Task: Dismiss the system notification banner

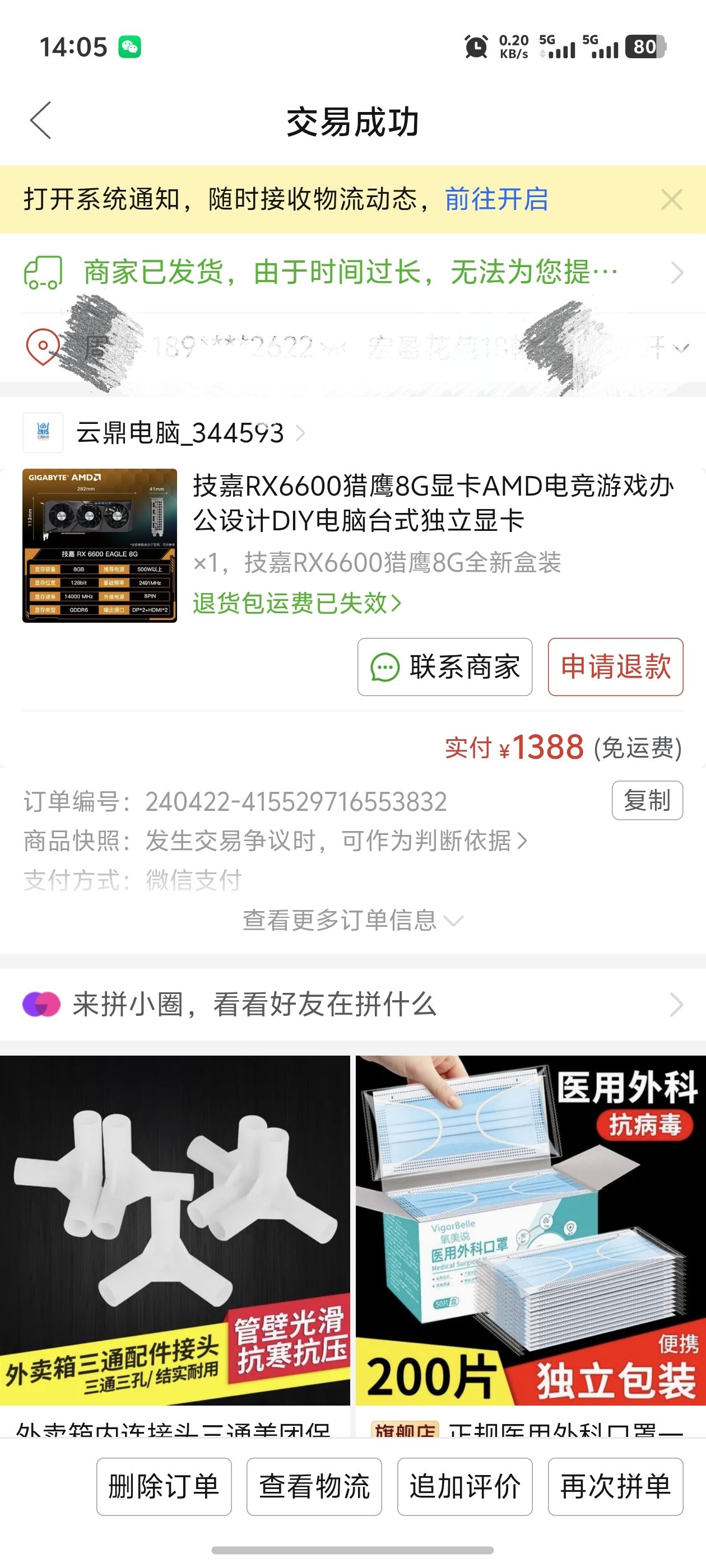Action: click(671, 200)
